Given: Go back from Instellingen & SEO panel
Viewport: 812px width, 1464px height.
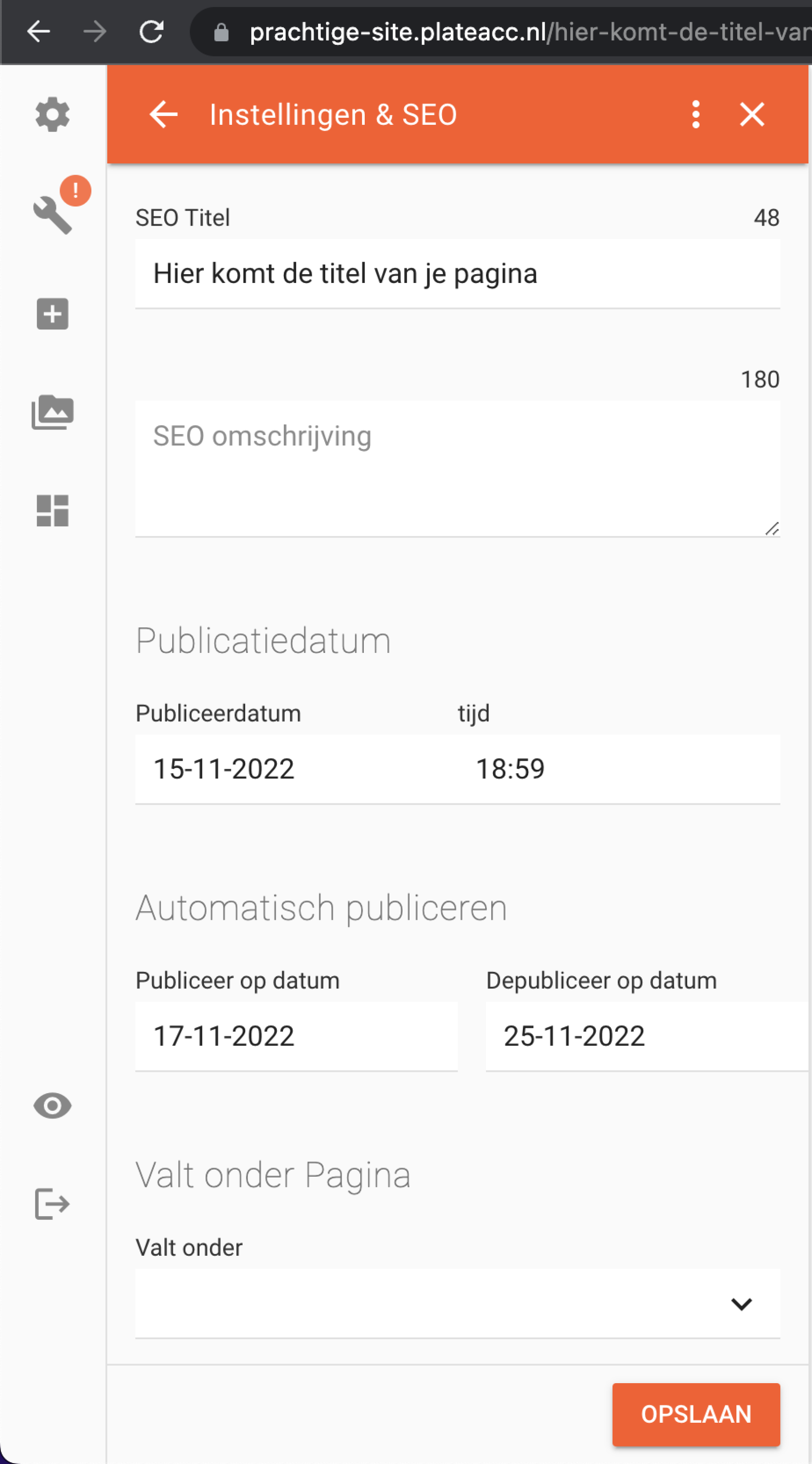Looking at the screenshot, I should [x=163, y=114].
